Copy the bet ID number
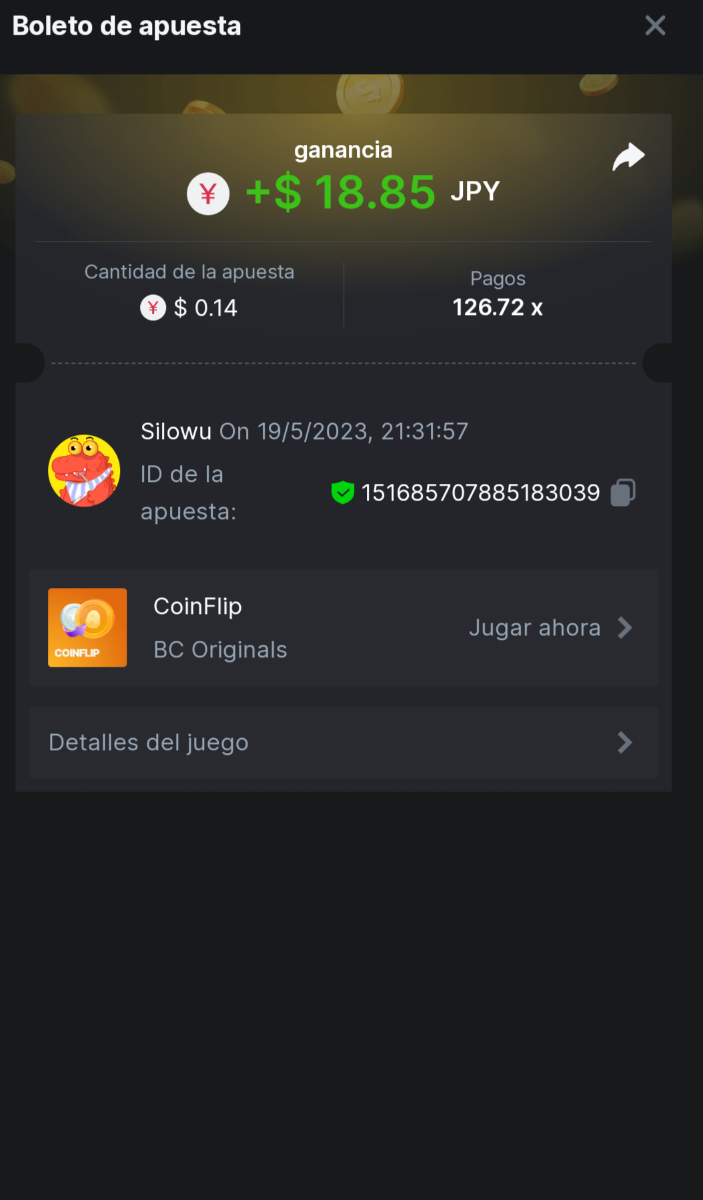The width and height of the screenshot is (703, 1200). 623,493
